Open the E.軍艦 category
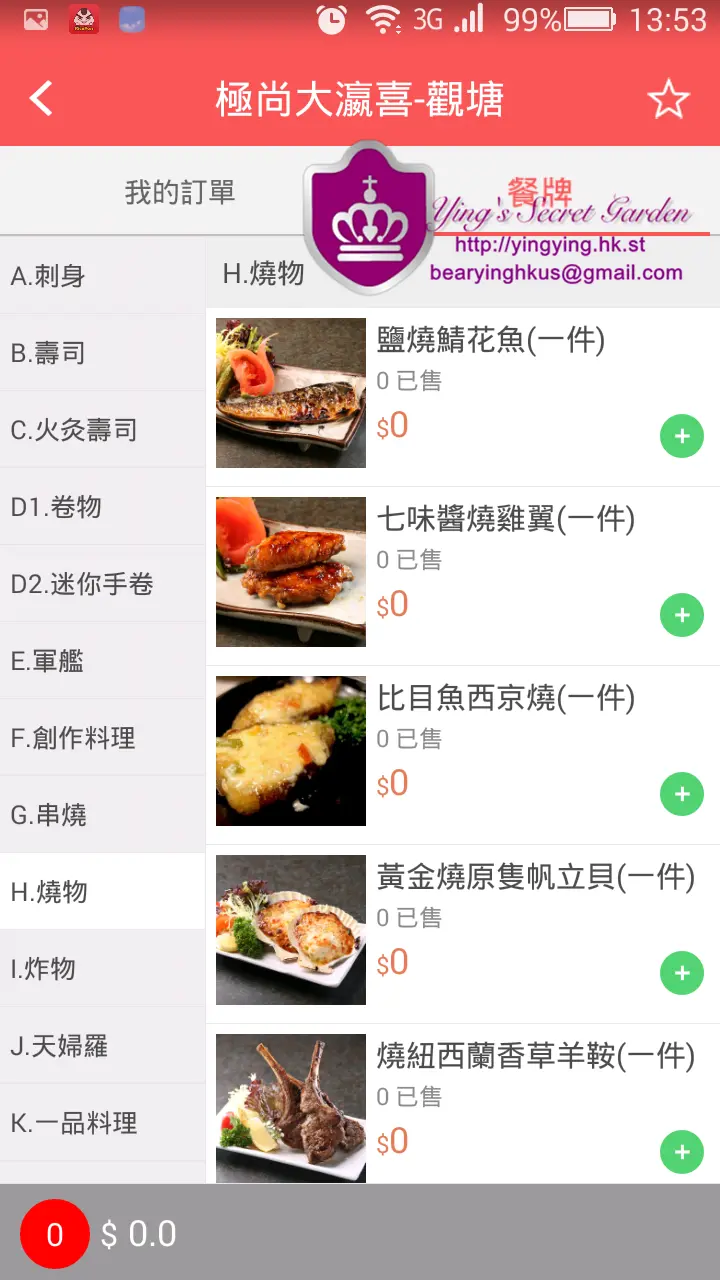 coord(102,661)
